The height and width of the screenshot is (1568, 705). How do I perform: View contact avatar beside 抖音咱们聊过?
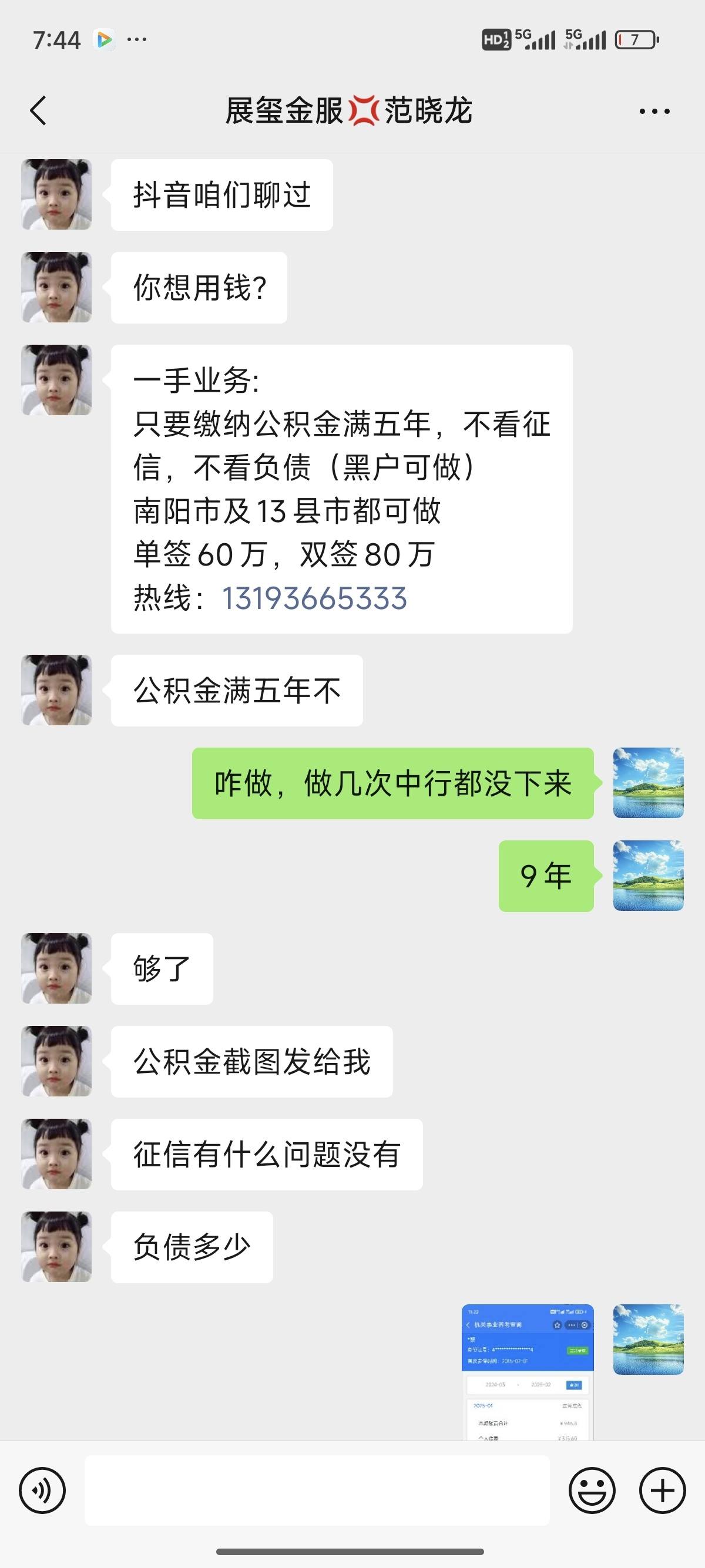click(56, 195)
